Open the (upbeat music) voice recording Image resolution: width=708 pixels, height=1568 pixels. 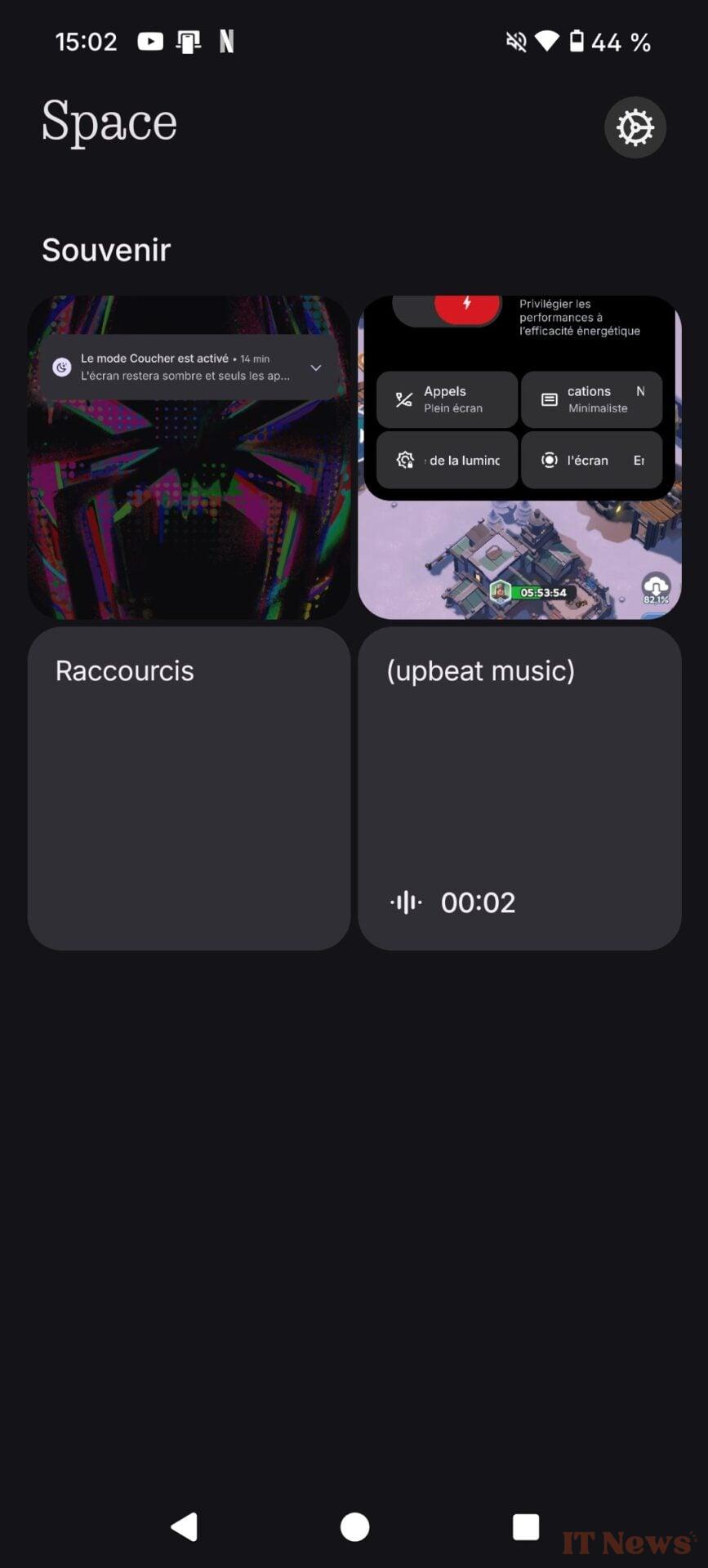pos(519,788)
